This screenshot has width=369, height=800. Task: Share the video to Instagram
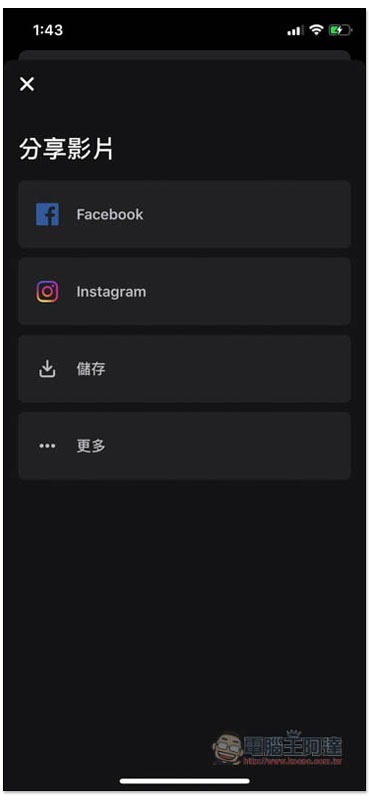pyautogui.click(x=184, y=292)
